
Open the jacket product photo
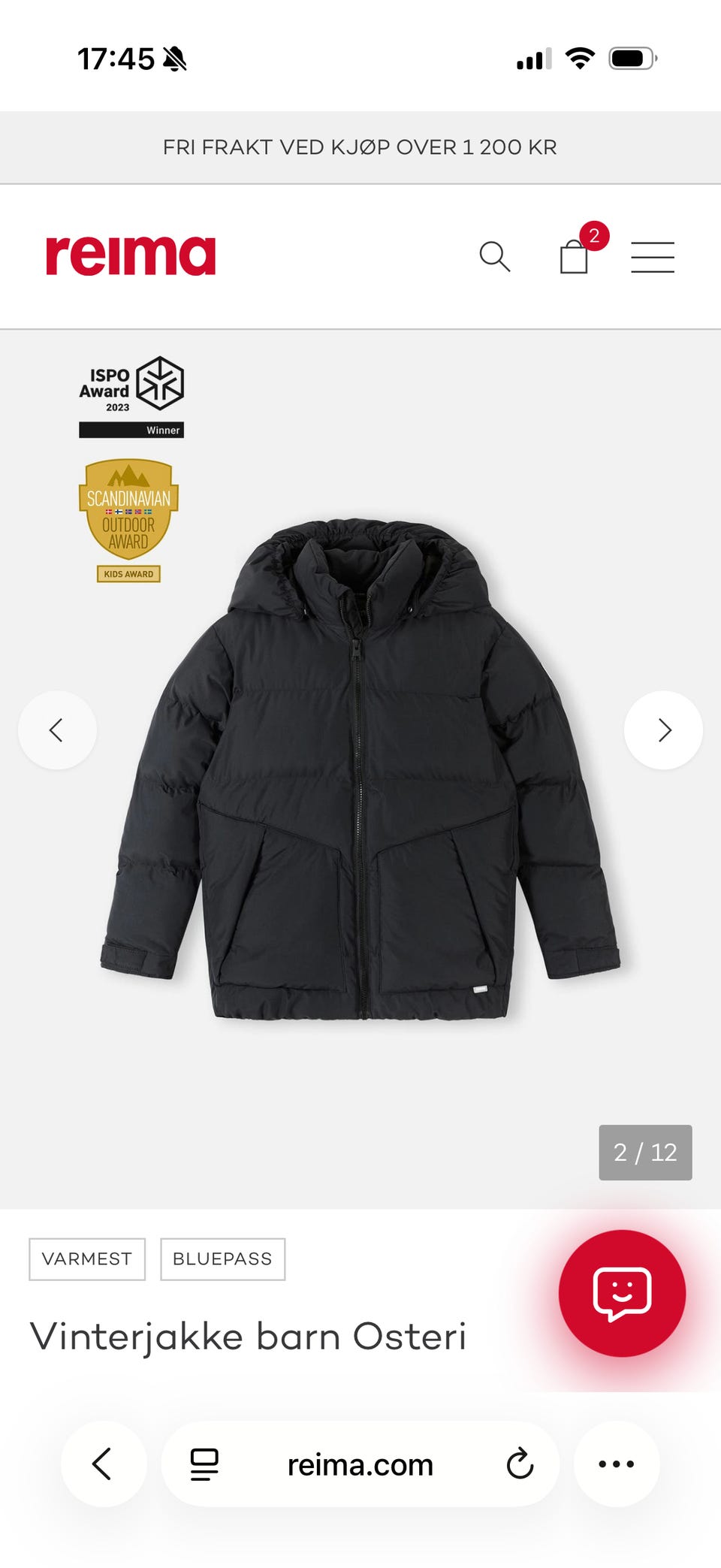pos(360,769)
